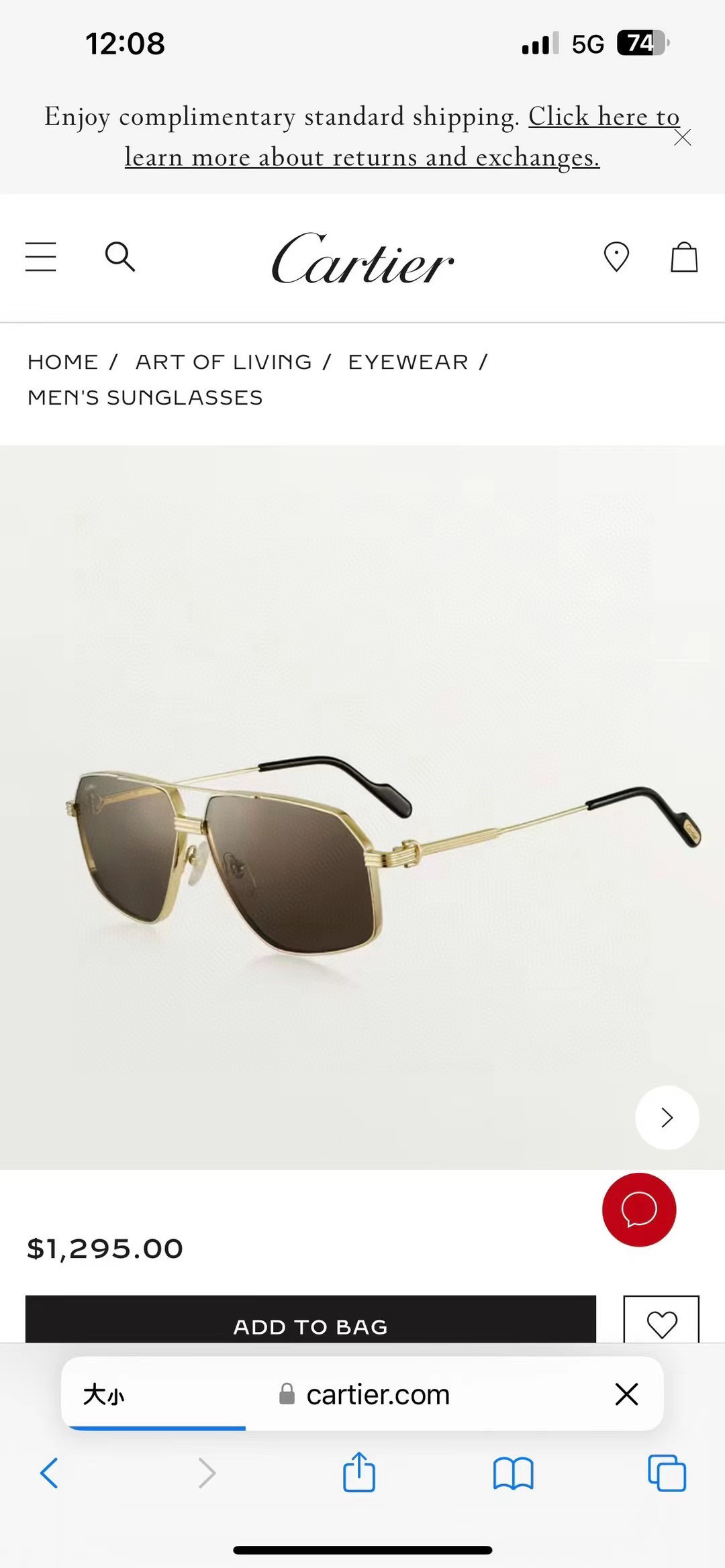Viewport: 725px width, 1568px height.
Task: Open the site search
Action: tap(120, 257)
